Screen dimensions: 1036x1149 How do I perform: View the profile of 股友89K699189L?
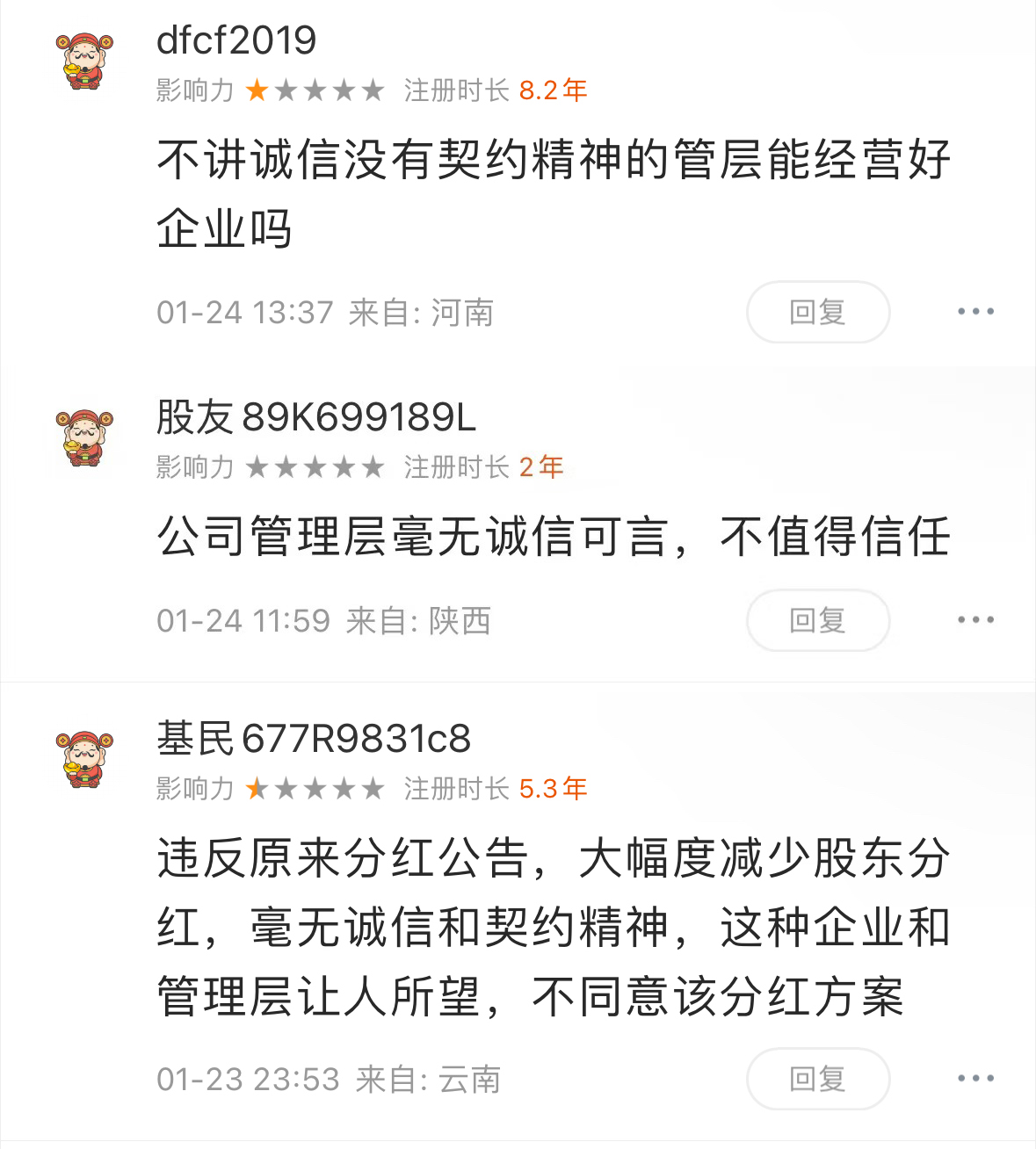315,417
